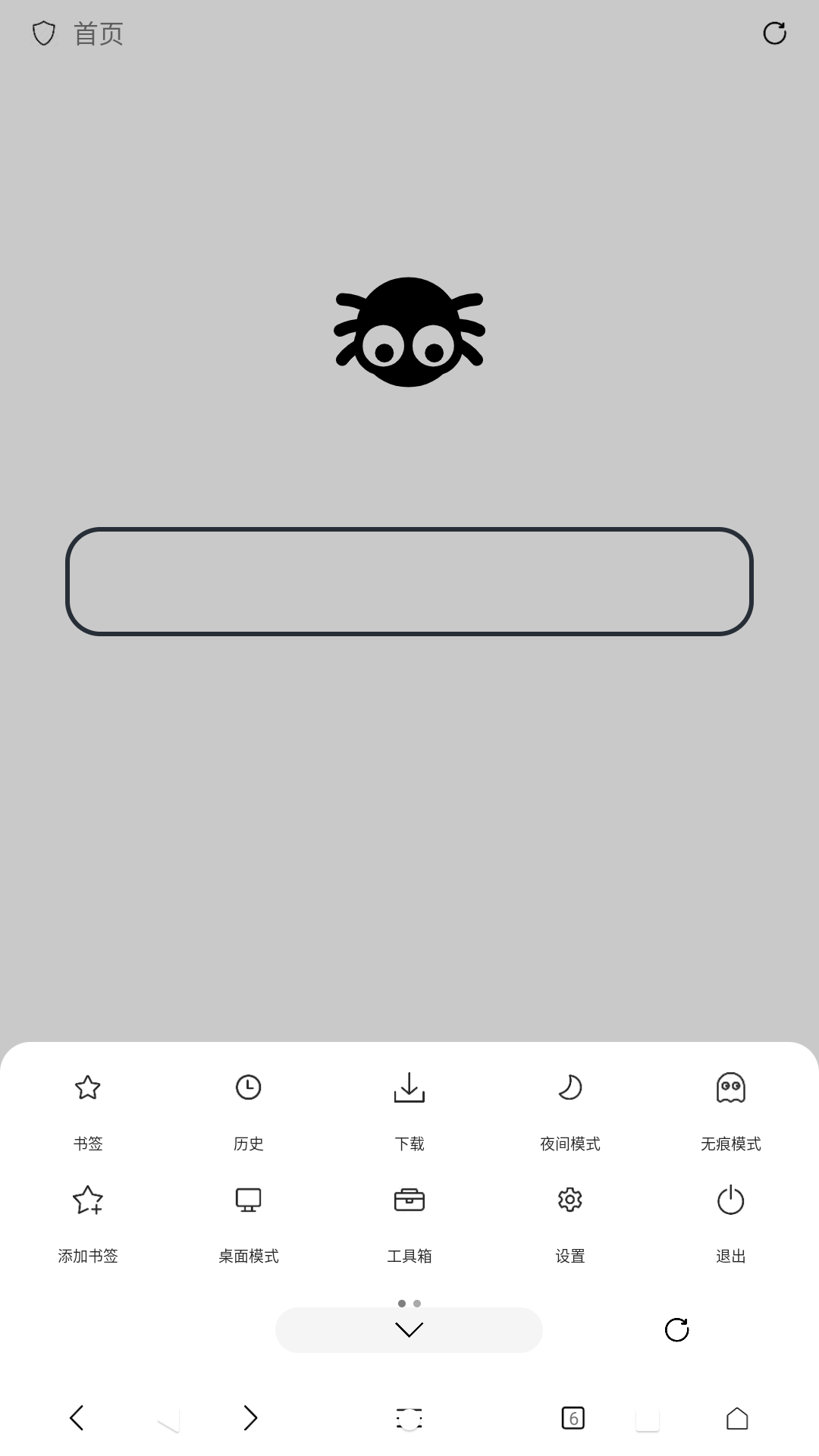Toggle 夜间模式 night mode
The width and height of the screenshot is (819, 1456).
(x=570, y=1107)
